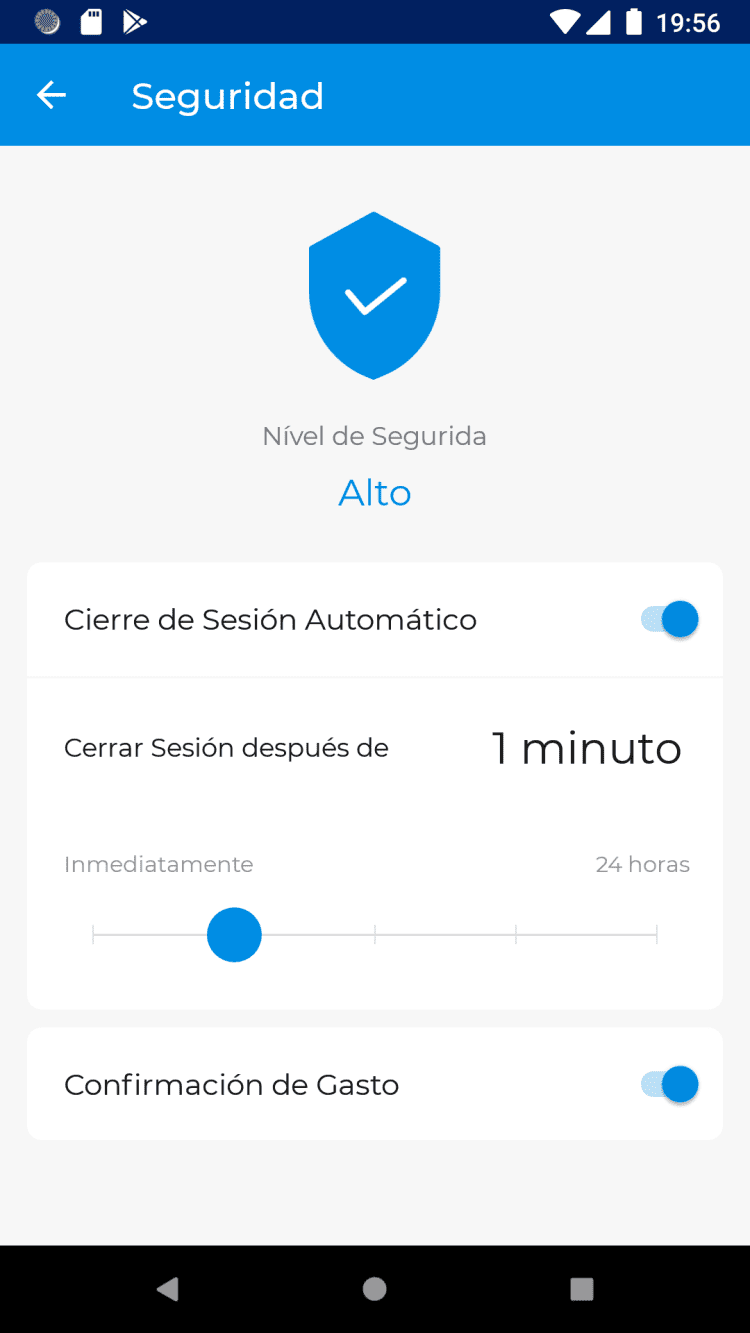Open the recent apps overview

(581, 1289)
